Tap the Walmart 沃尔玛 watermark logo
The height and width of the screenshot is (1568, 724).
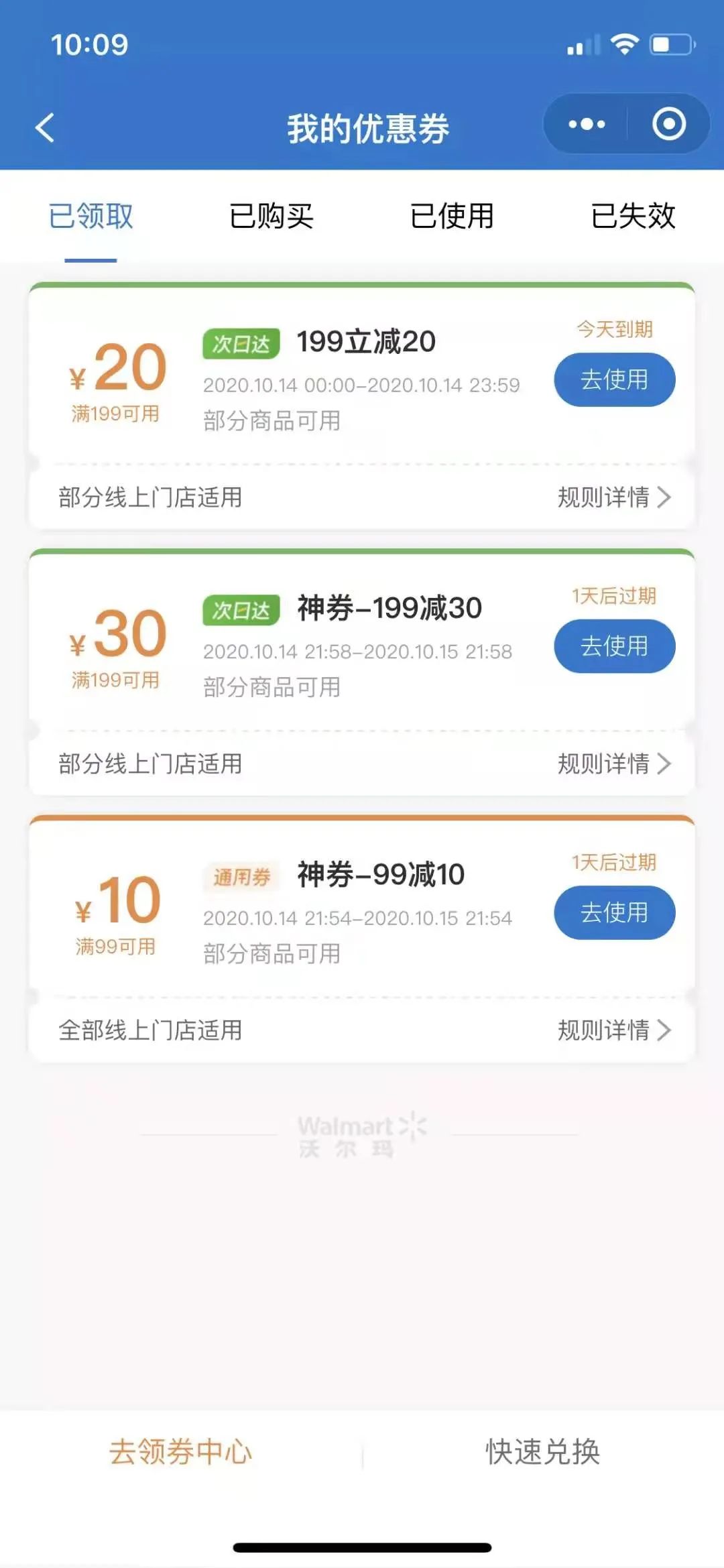(360, 1133)
